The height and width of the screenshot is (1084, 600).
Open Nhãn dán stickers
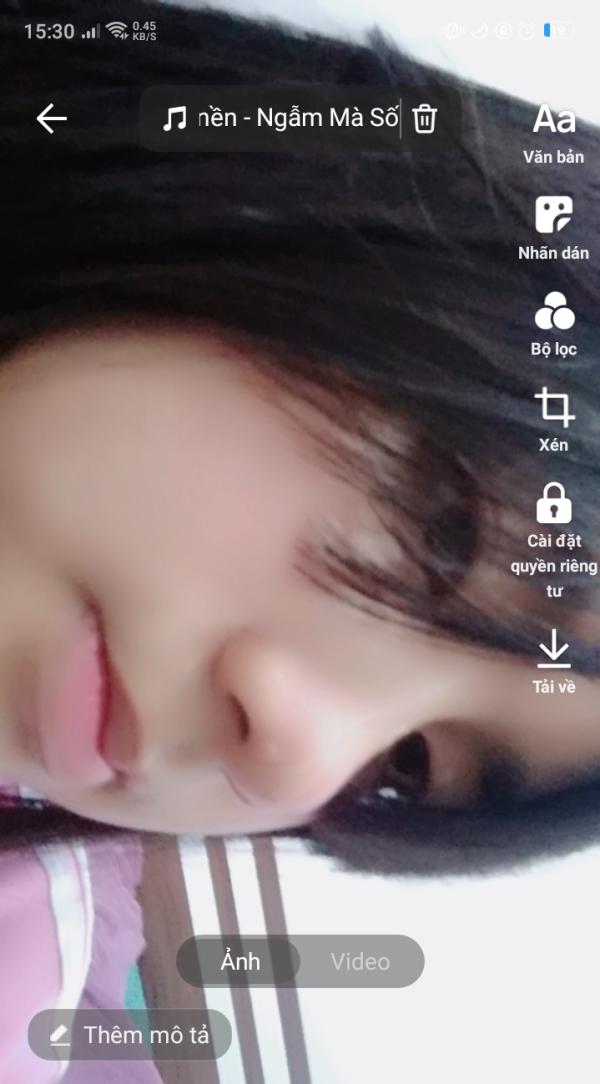pyautogui.click(x=554, y=228)
